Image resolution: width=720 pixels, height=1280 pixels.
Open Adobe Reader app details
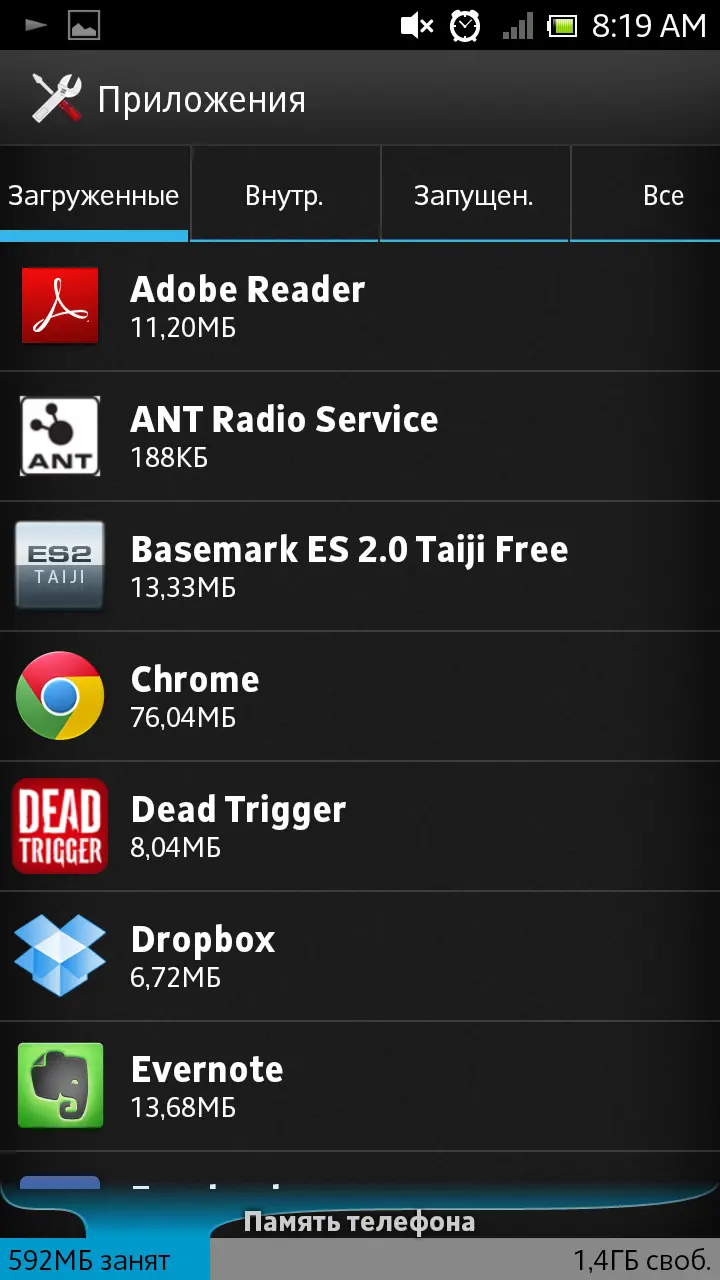pyautogui.click(x=360, y=307)
